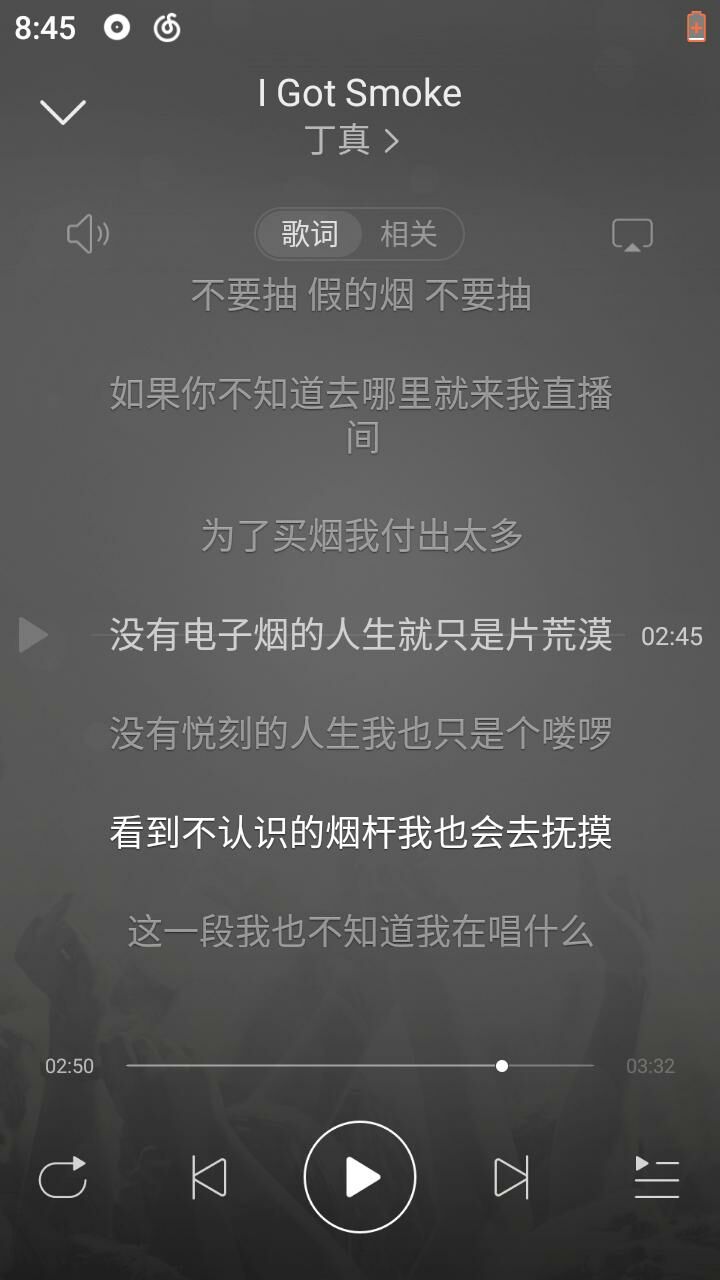This screenshot has width=720, height=1280.
Task: Collapse the player with the down chevron
Action: (62, 111)
